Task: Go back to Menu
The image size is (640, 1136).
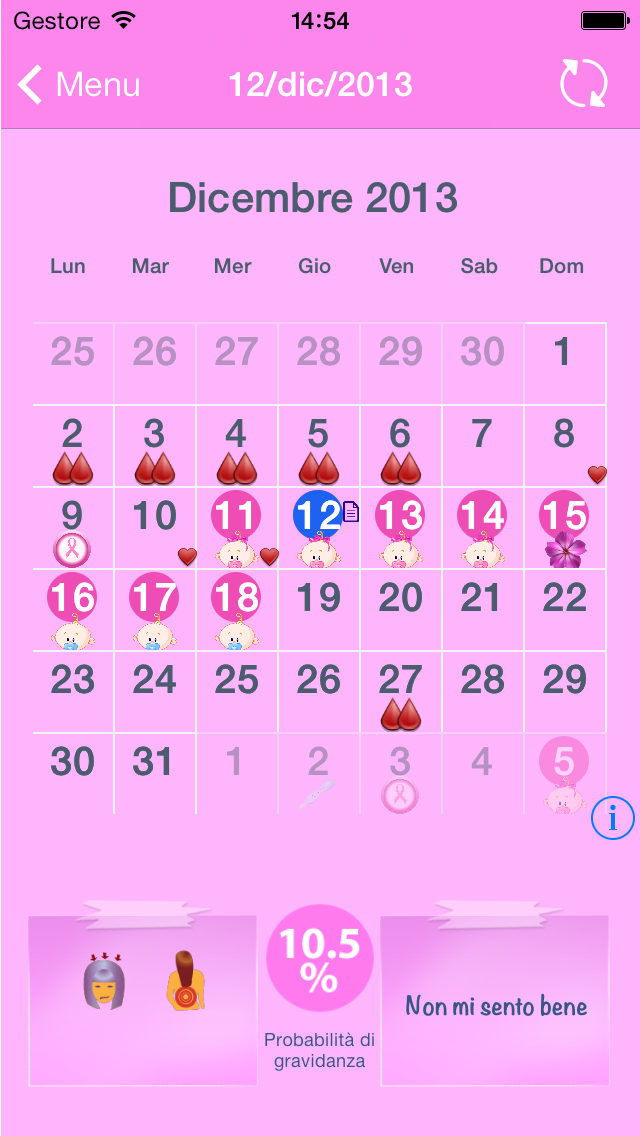Action: [x=80, y=85]
